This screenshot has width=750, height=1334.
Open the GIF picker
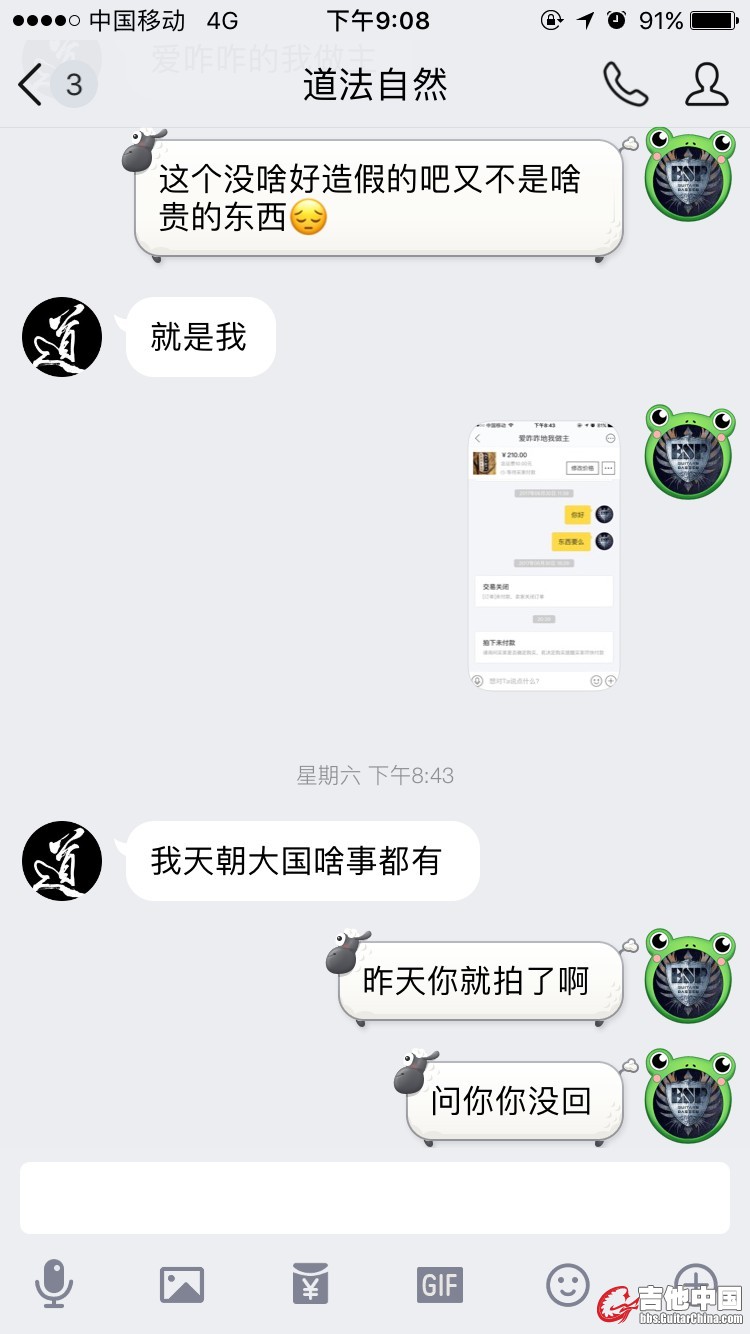pyautogui.click(x=439, y=1284)
